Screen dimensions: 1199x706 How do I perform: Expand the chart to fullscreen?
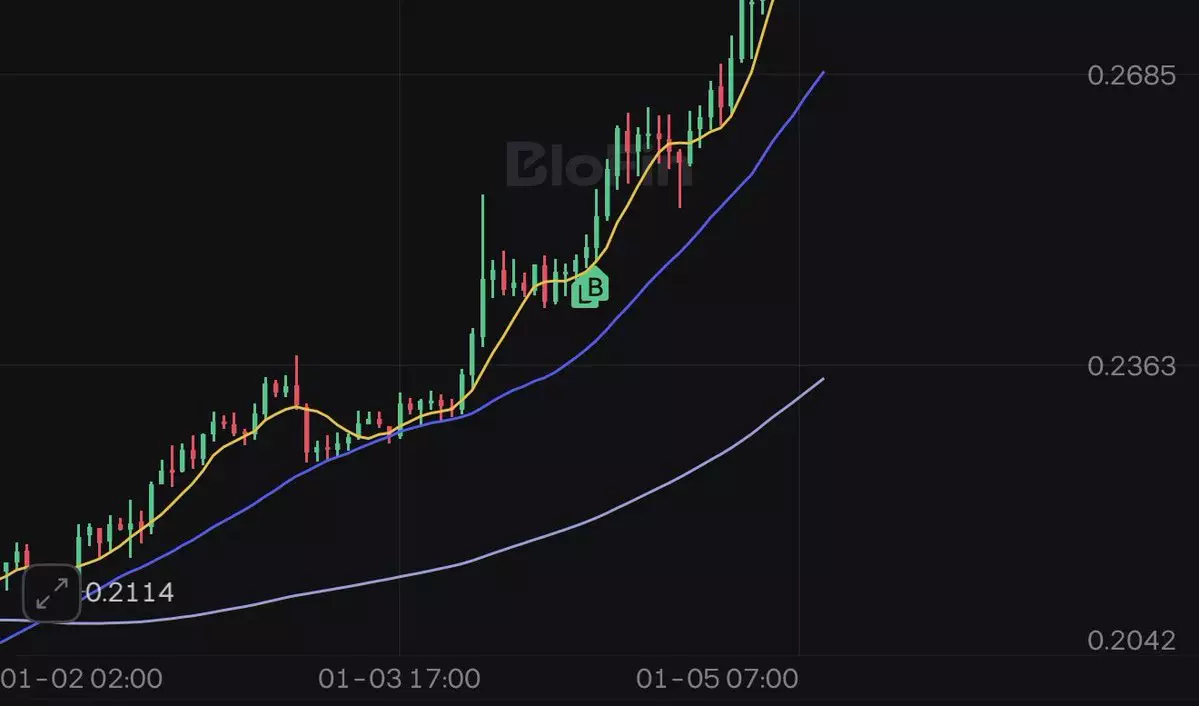coord(51,594)
